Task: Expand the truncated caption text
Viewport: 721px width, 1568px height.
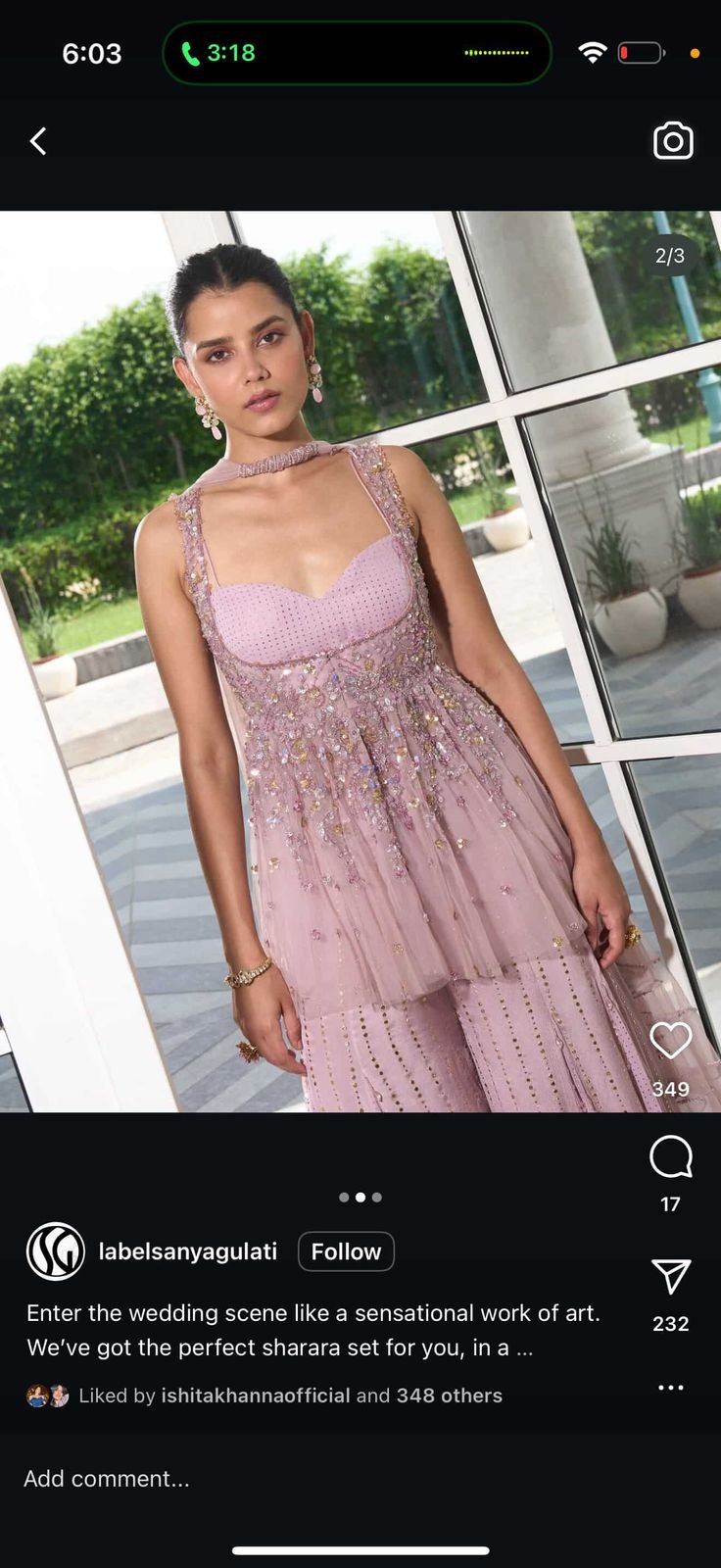Action: point(524,1348)
